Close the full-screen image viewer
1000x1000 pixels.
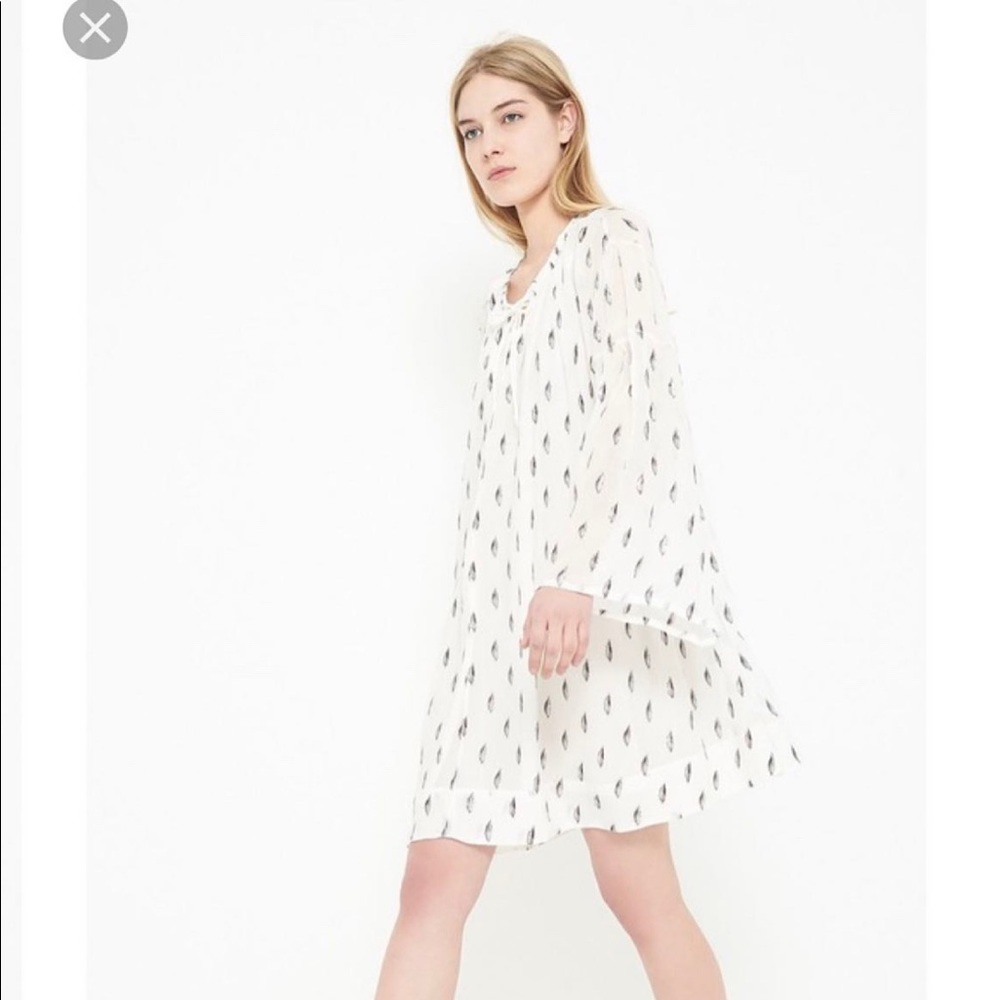[95, 28]
